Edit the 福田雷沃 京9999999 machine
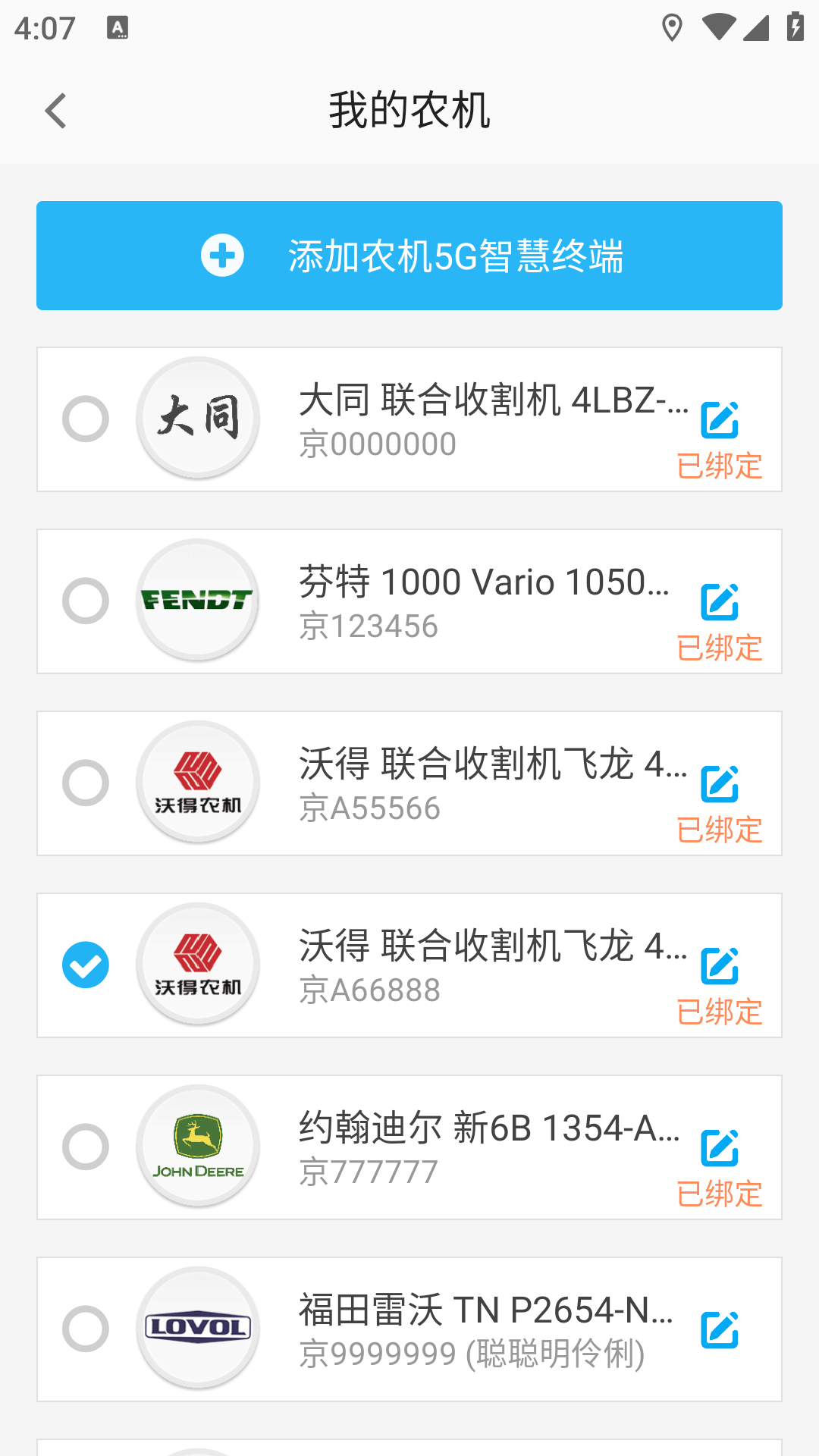 coord(720,1330)
